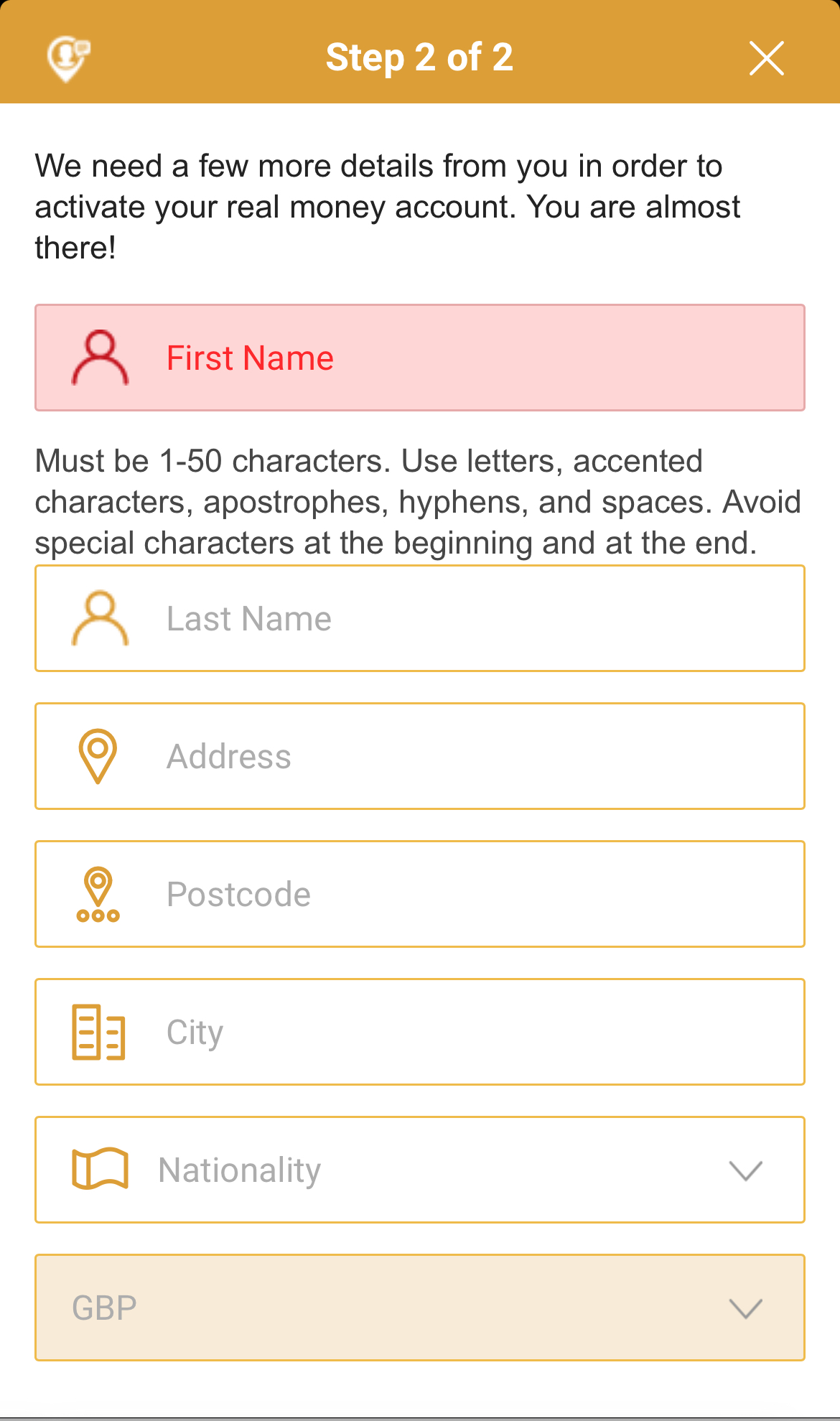The image size is (840, 1421).
Task: Open the Nationality dropdown
Action: click(x=420, y=1170)
